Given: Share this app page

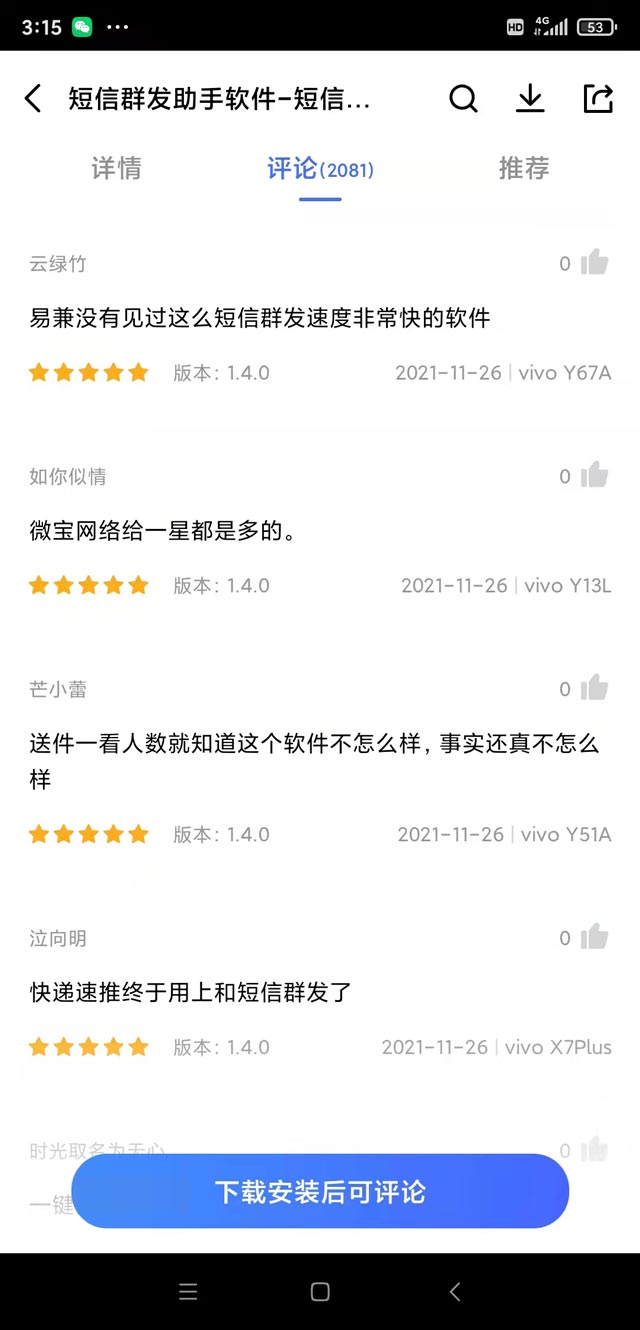Looking at the screenshot, I should pos(597,99).
